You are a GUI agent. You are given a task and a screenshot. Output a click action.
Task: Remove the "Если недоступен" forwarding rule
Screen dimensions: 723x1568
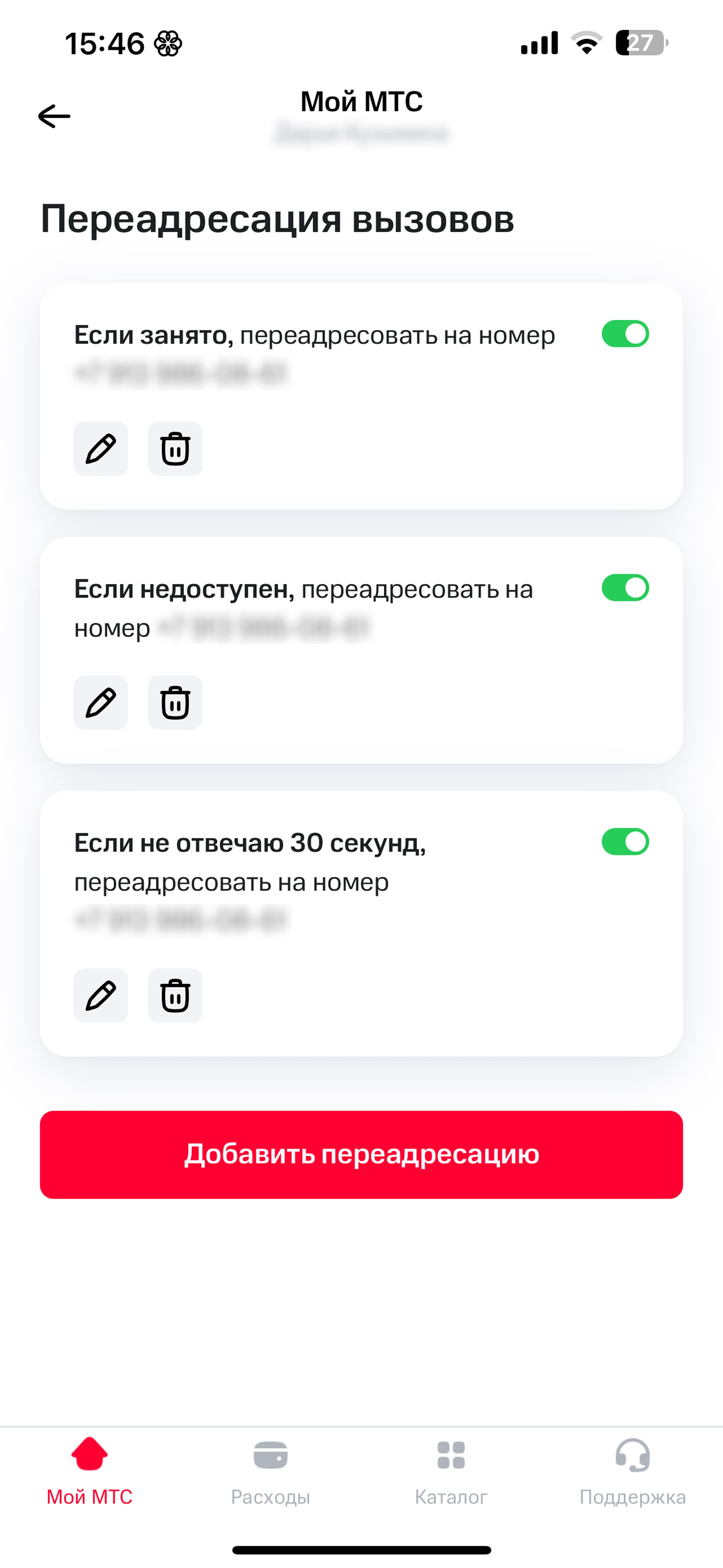175,702
